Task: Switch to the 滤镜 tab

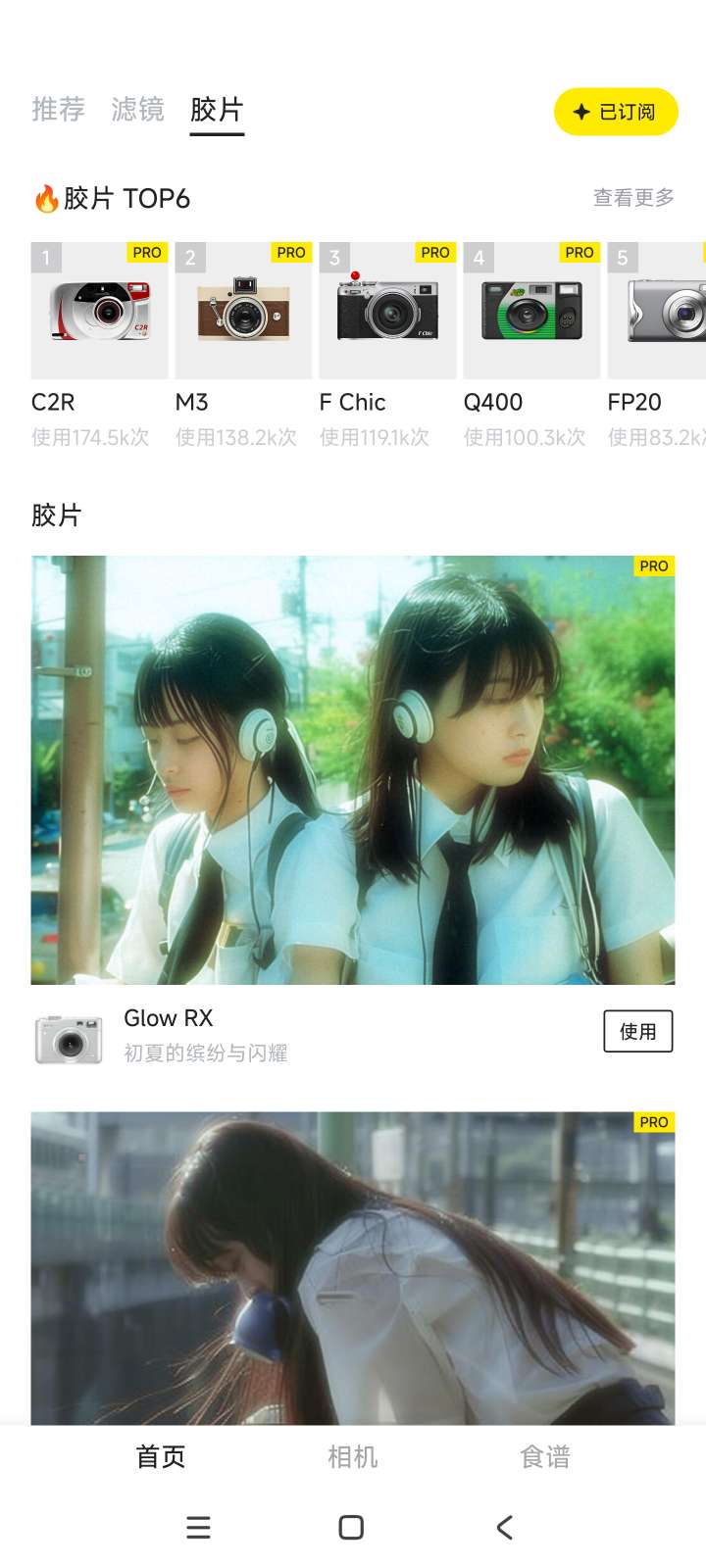Action: (x=137, y=110)
